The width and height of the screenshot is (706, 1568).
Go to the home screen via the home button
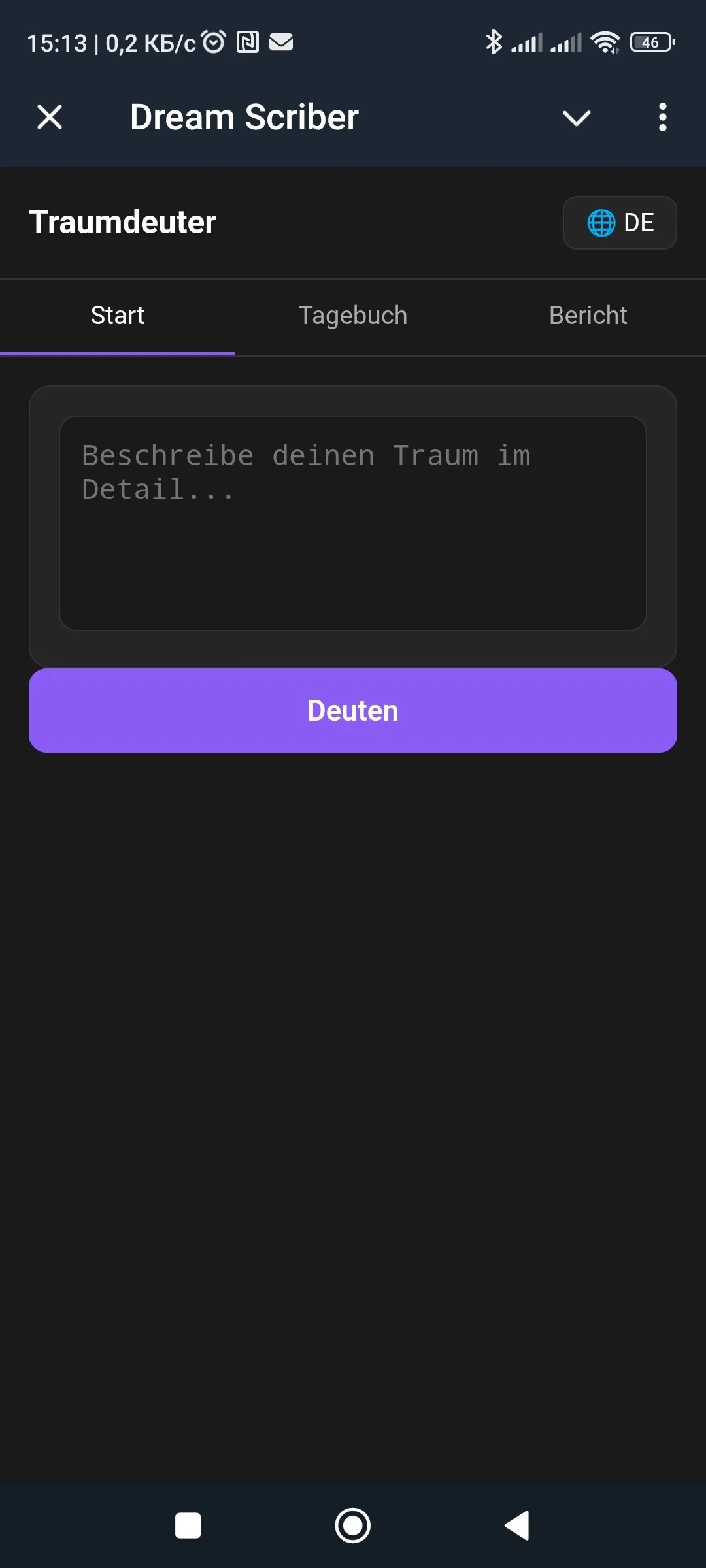point(353,1526)
